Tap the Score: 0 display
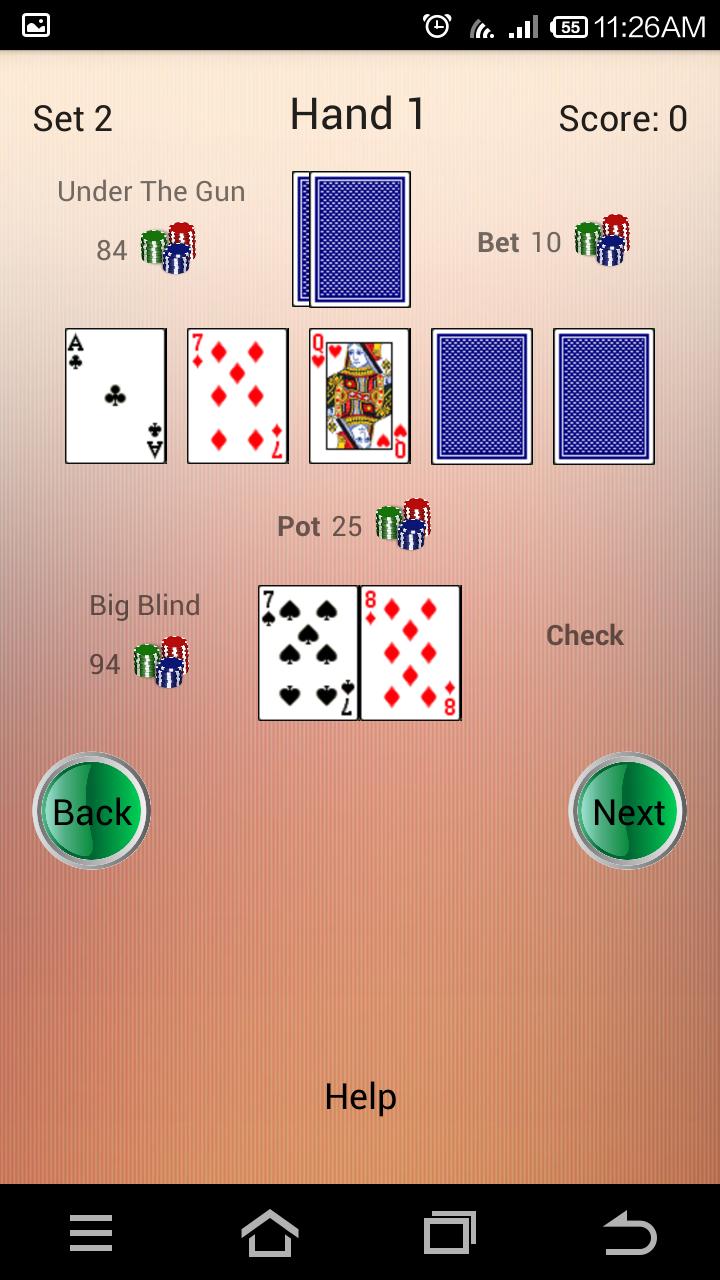 (x=622, y=118)
